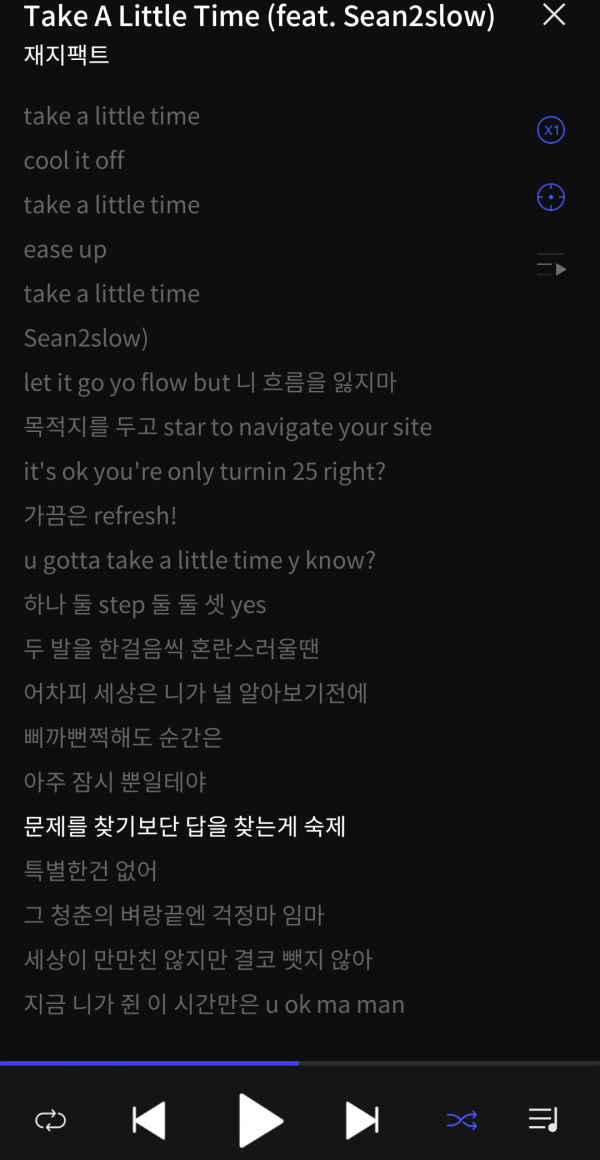Skip to the next track
Screen dimensions: 600x1160
coord(362,1120)
